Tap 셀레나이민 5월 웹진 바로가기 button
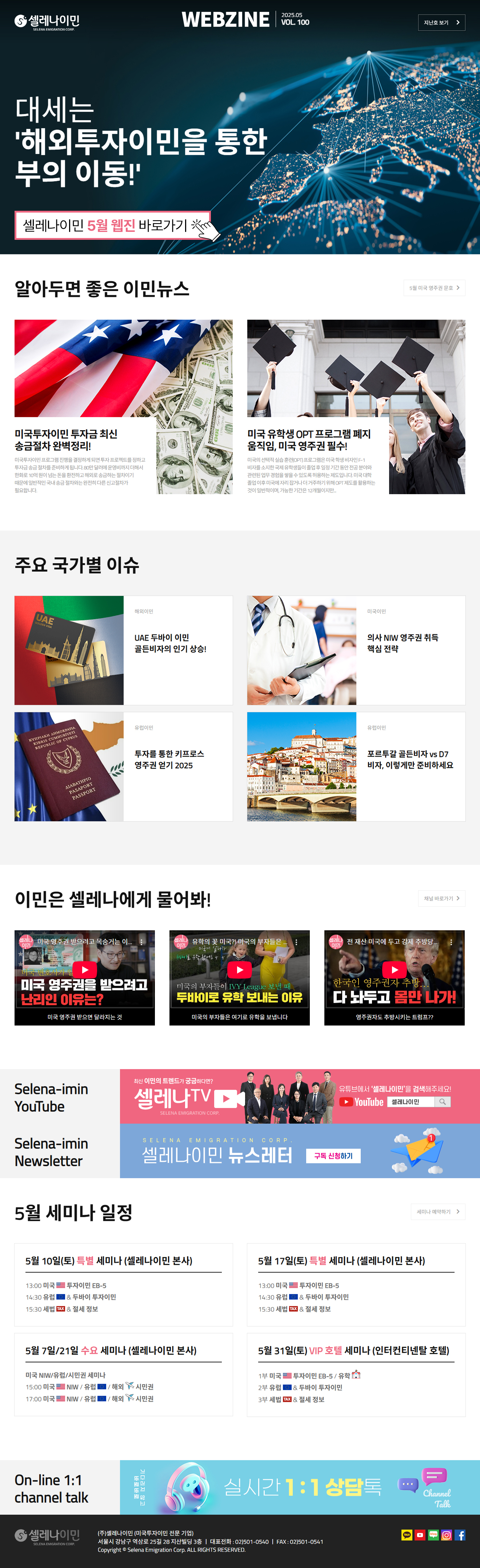 point(113,225)
